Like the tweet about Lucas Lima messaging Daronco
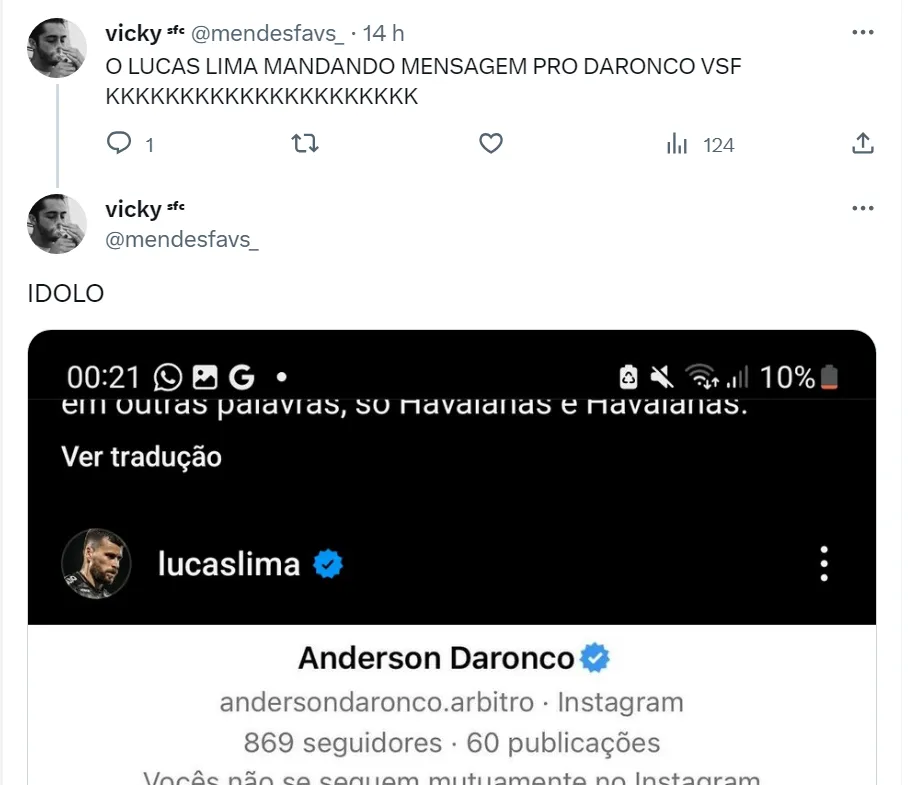 click(x=490, y=144)
